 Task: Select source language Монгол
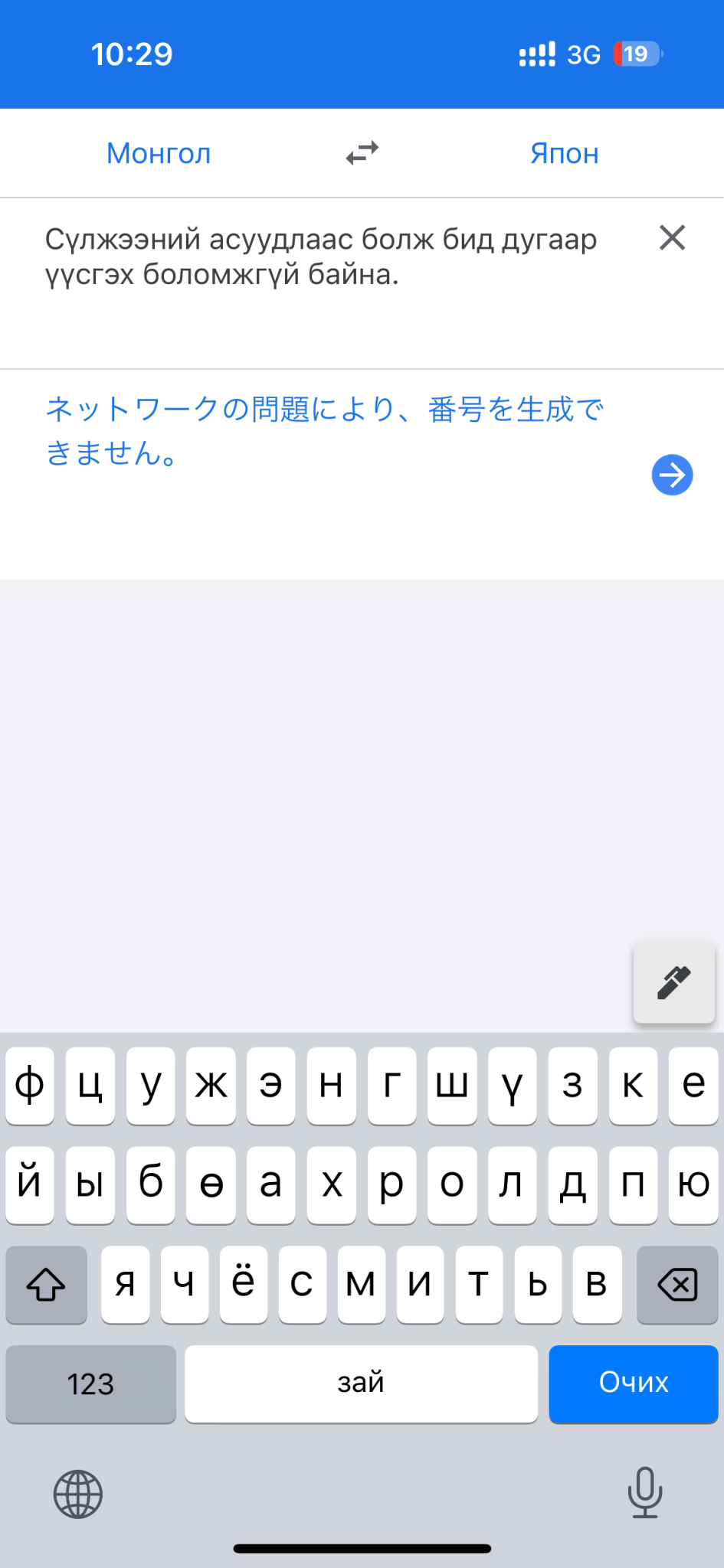coord(159,153)
